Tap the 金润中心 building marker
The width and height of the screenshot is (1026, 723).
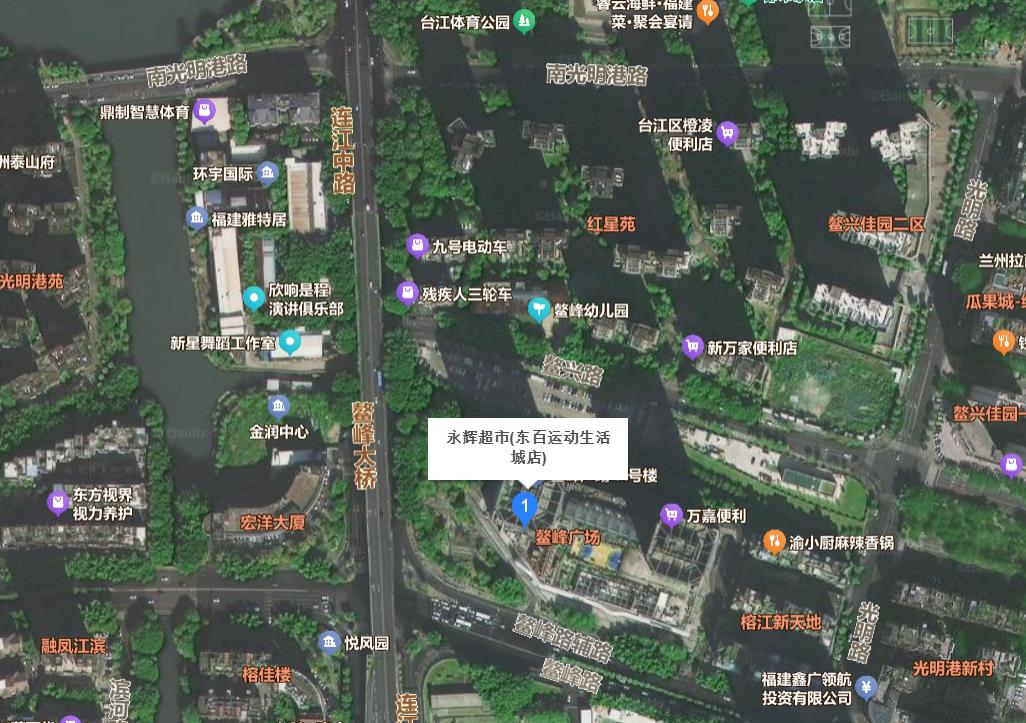tap(279, 406)
